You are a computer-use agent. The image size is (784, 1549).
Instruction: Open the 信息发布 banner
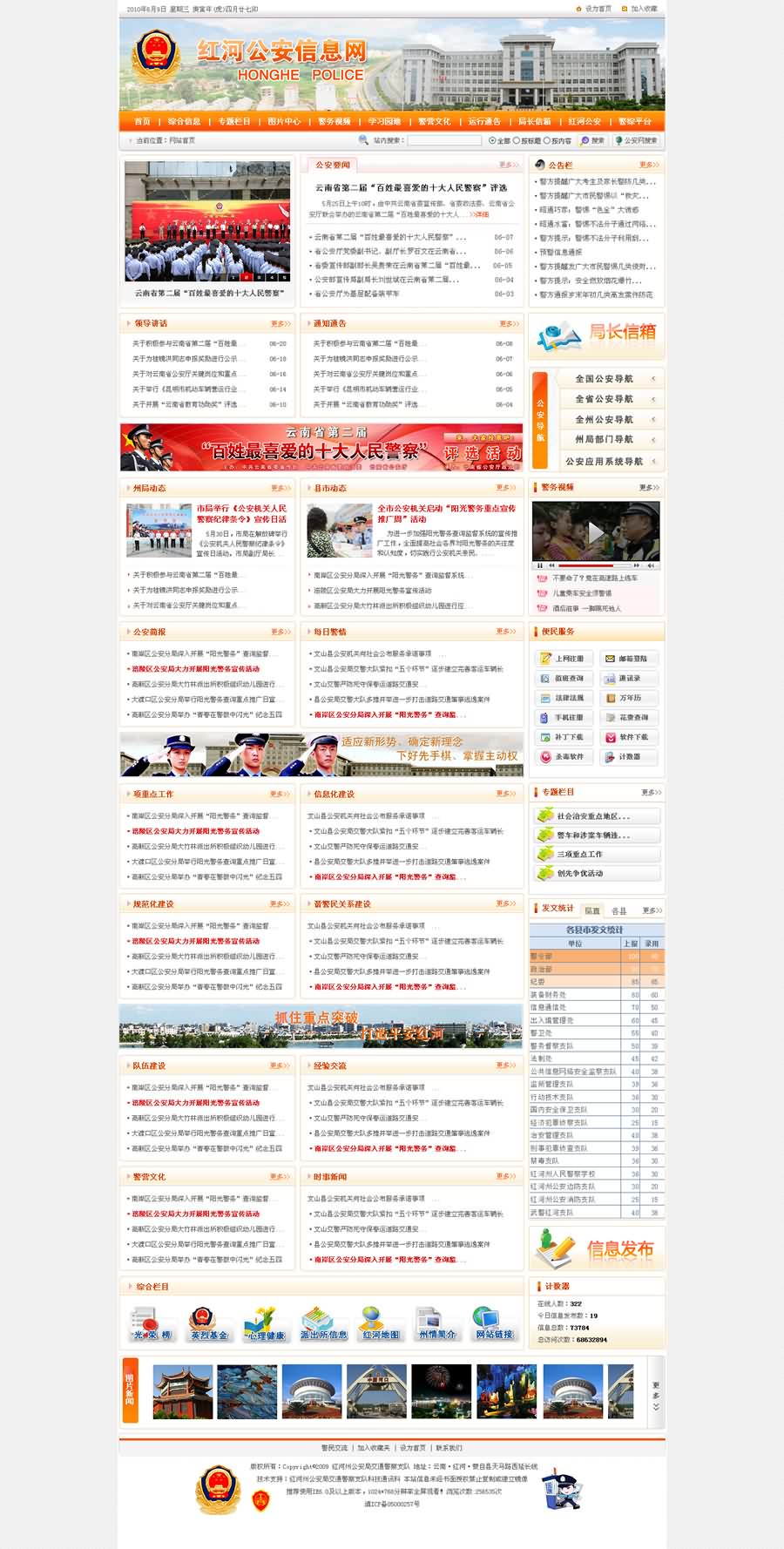point(597,1249)
